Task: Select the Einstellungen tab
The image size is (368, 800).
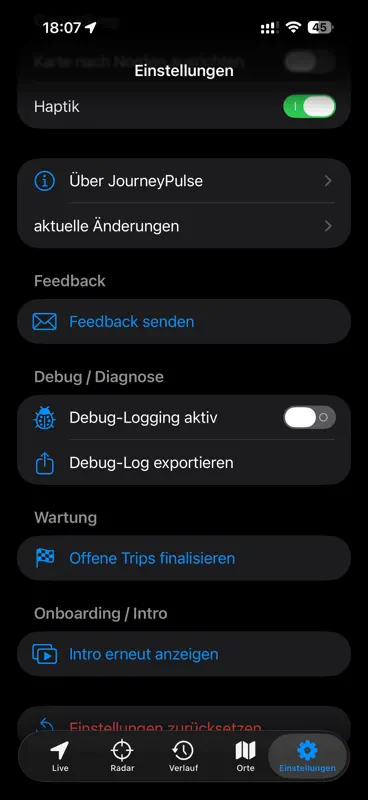Action: [307, 757]
